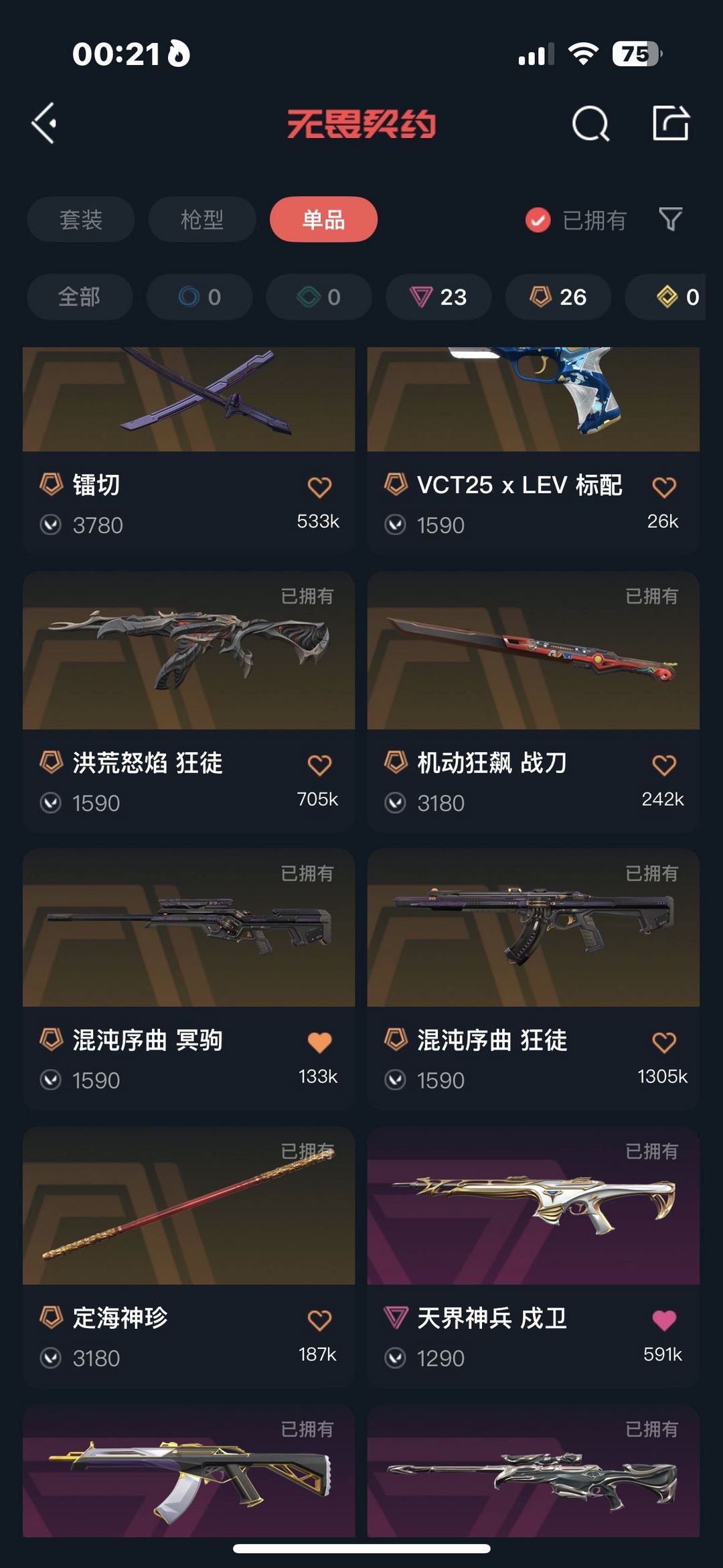
Task: Open the 机动狂飙 战刀 card
Action: click(x=534, y=702)
